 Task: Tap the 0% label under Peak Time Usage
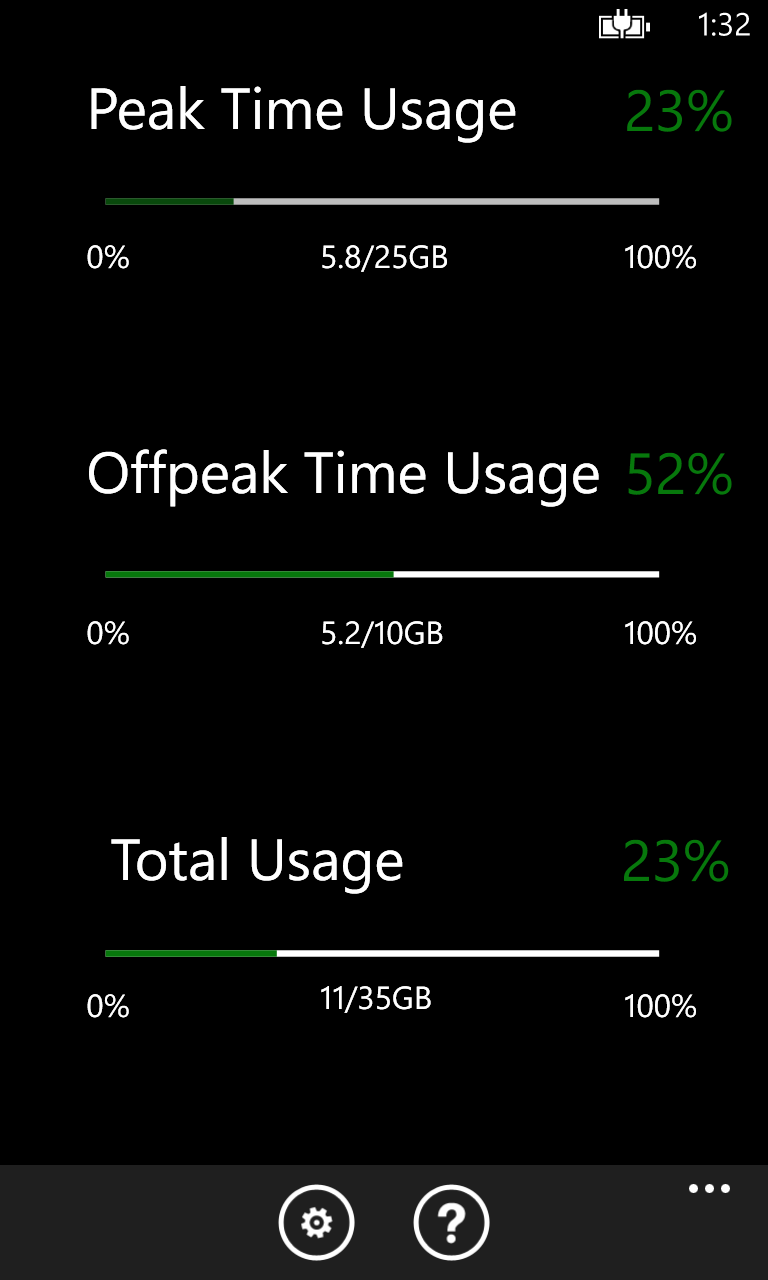tap(108, 258)
